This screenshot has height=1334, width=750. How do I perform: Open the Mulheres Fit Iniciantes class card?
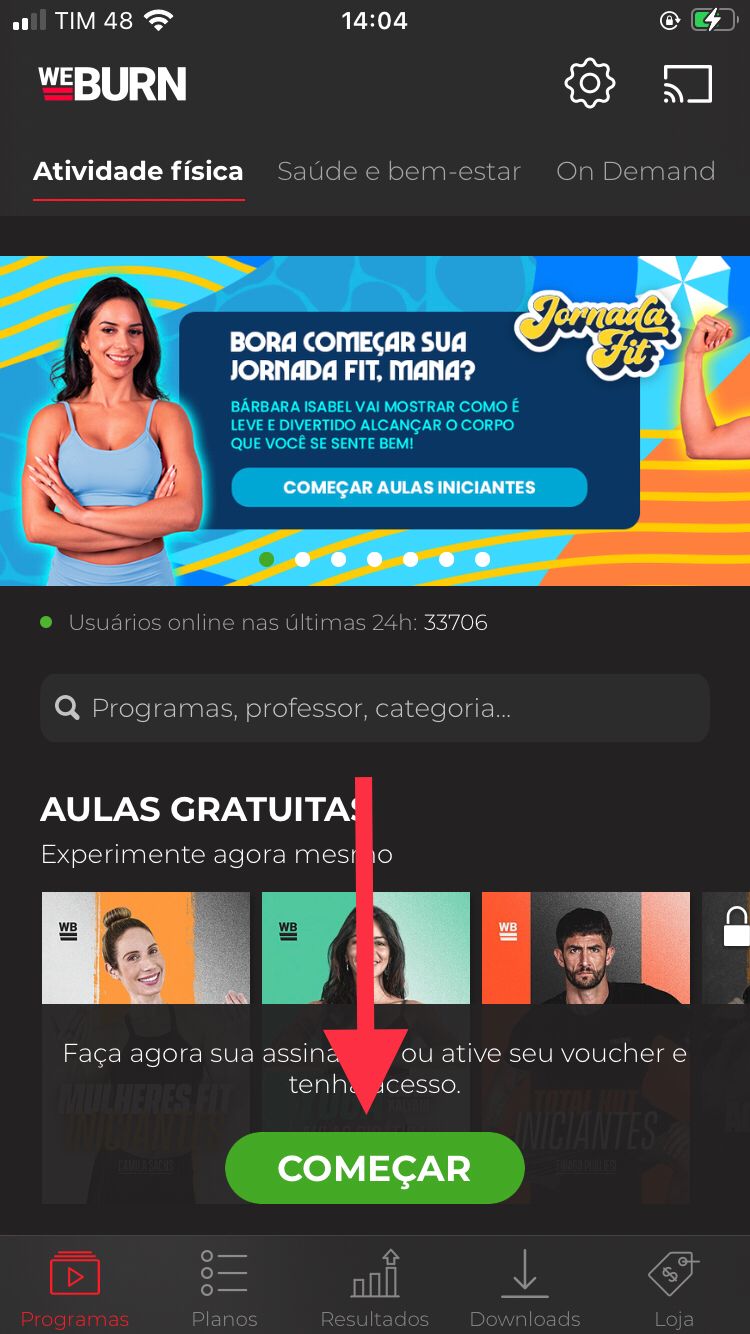[x=146, y=1048]
